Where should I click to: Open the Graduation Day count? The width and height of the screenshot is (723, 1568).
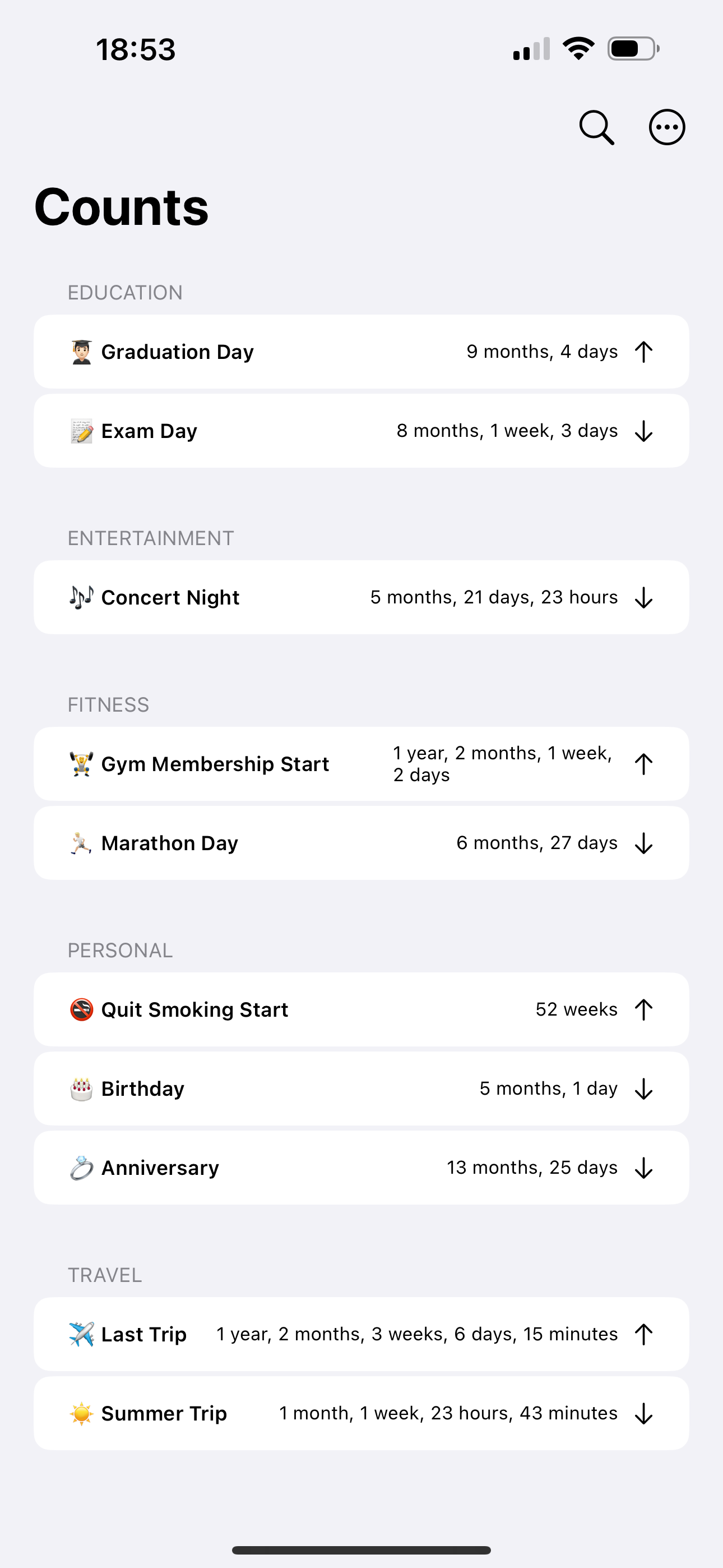pyautogui.click(x=361, y=352)
